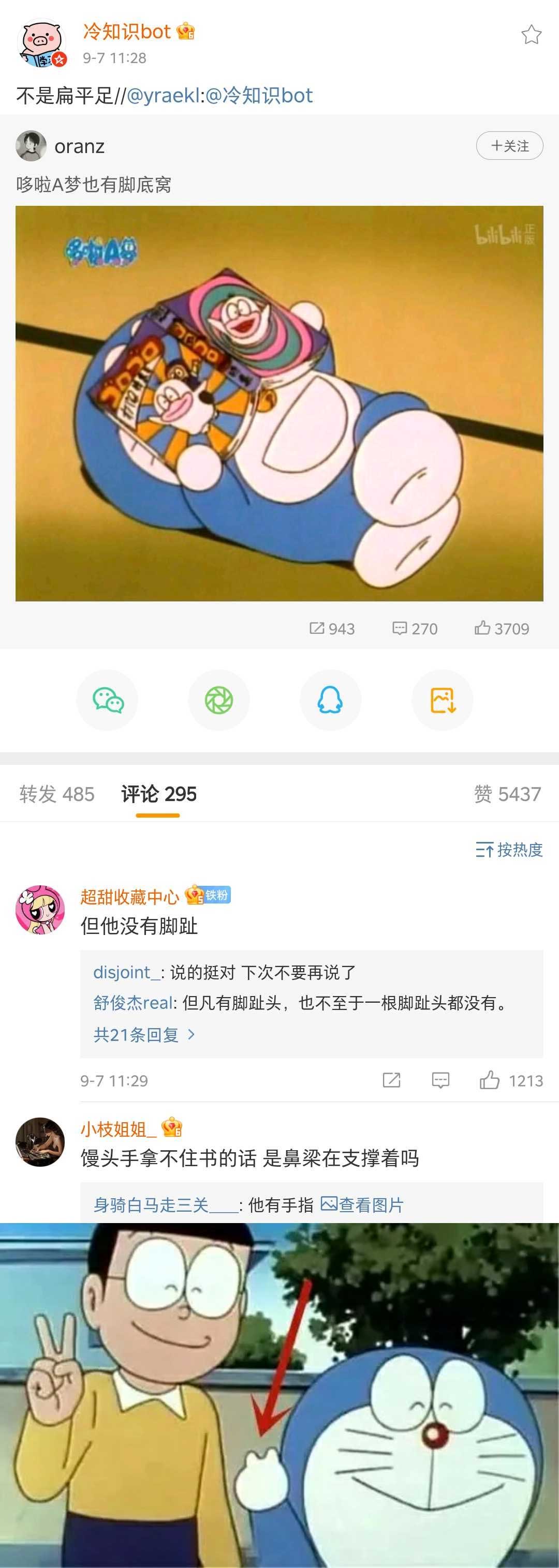Screen dimensions: 559x1568
Task: Open the original post's 270 comments
Action: (x=415, y=628)
